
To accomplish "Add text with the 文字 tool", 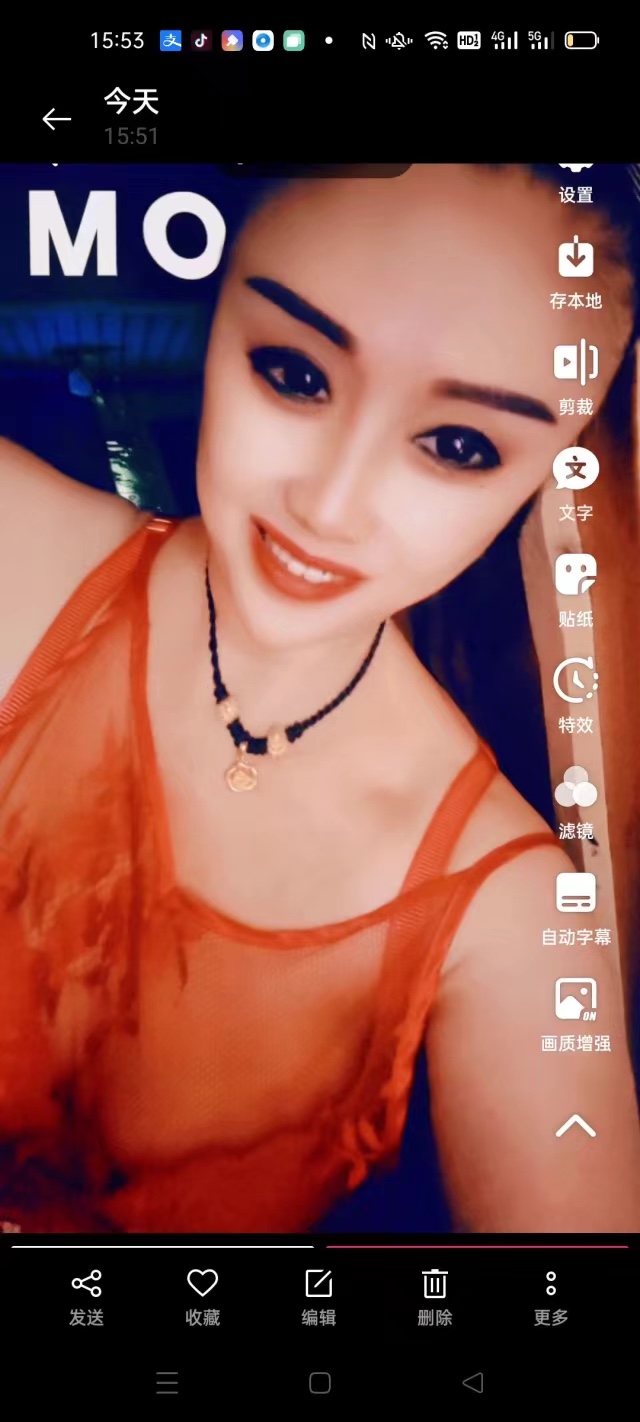I will (x=576, y=484).
